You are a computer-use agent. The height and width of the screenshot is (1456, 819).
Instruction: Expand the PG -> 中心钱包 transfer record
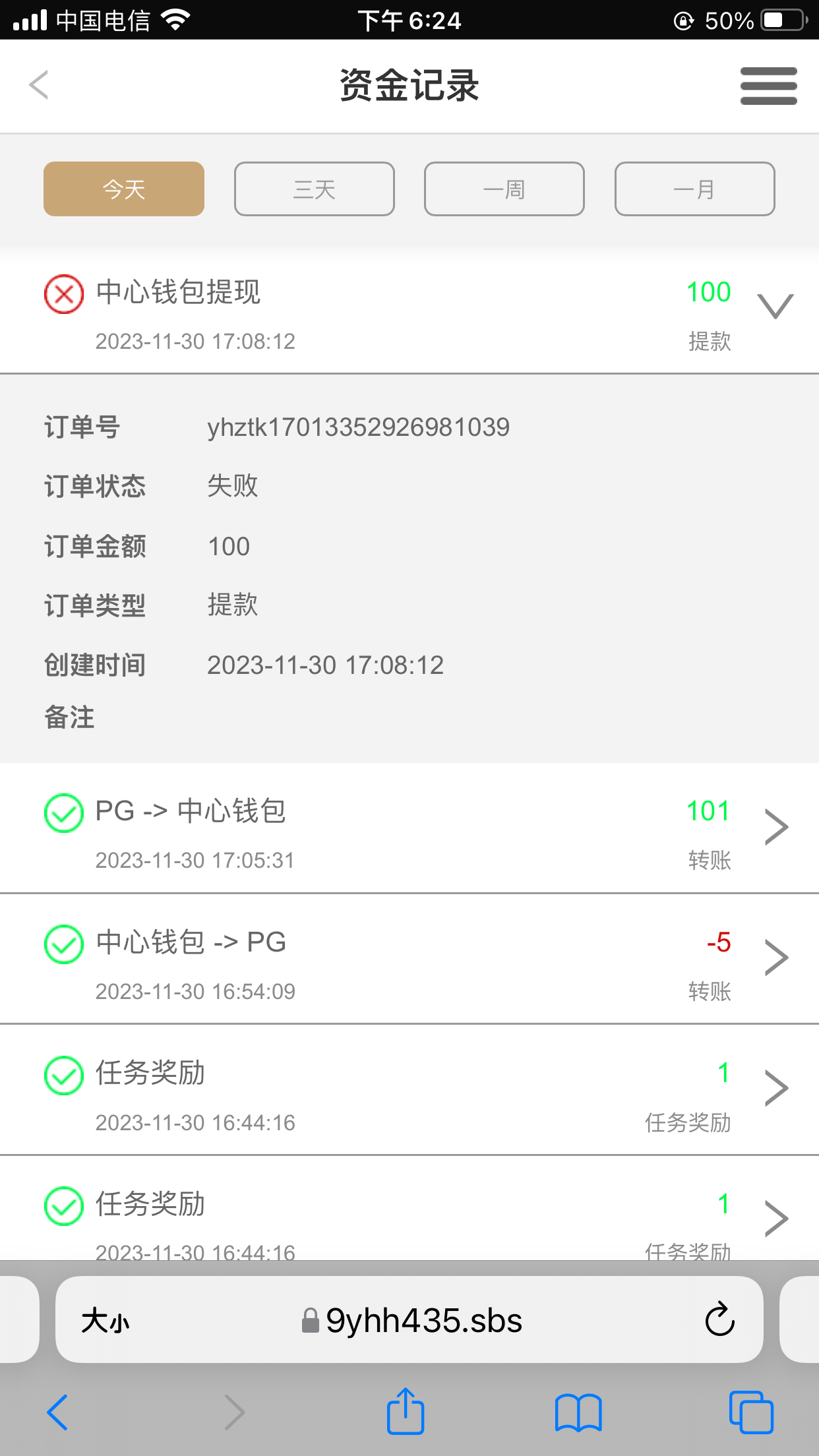click(x=776, y=827)
